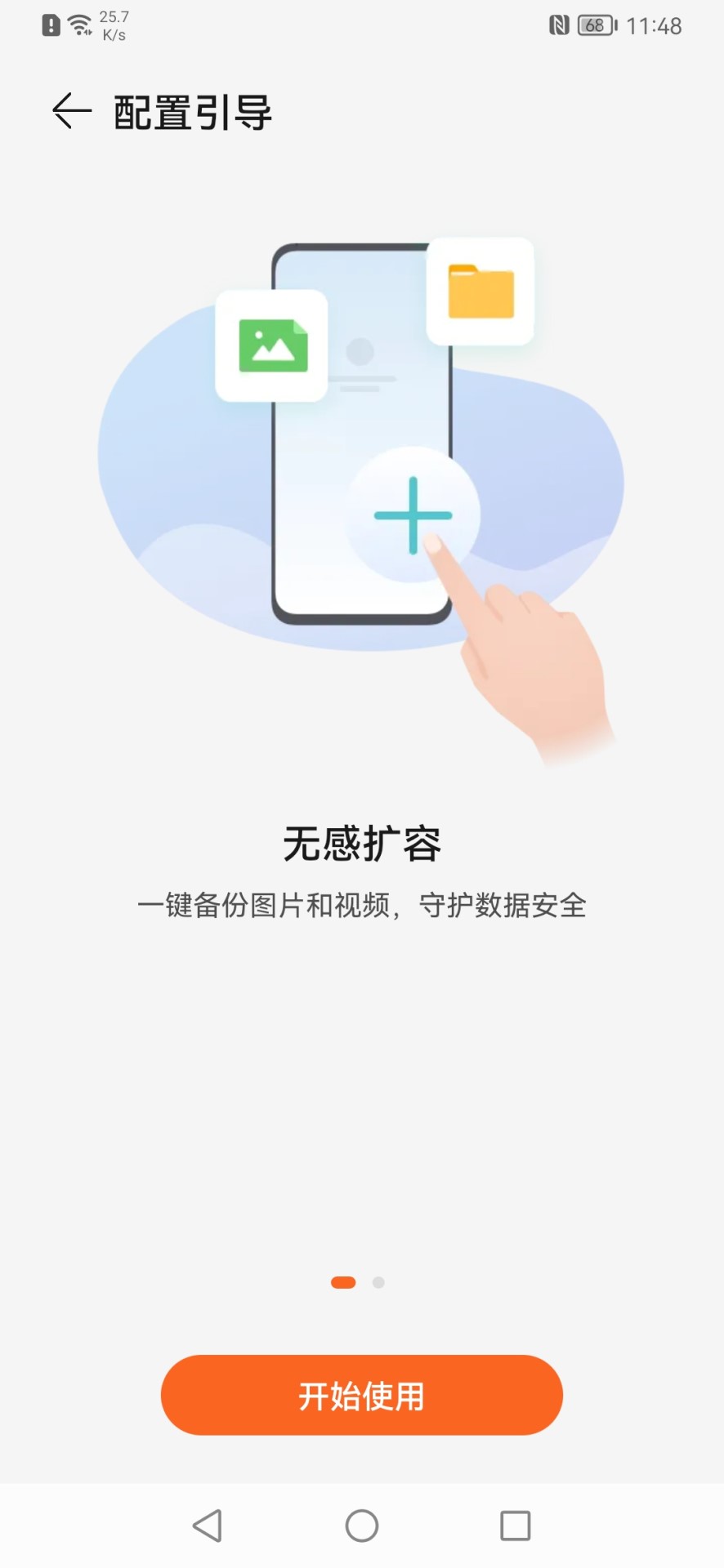Image resolution: width=724 pixels, height=1568 pixels.
Task: Click the teal plus expansion button on the phone
Action: [x=412, y=513]
